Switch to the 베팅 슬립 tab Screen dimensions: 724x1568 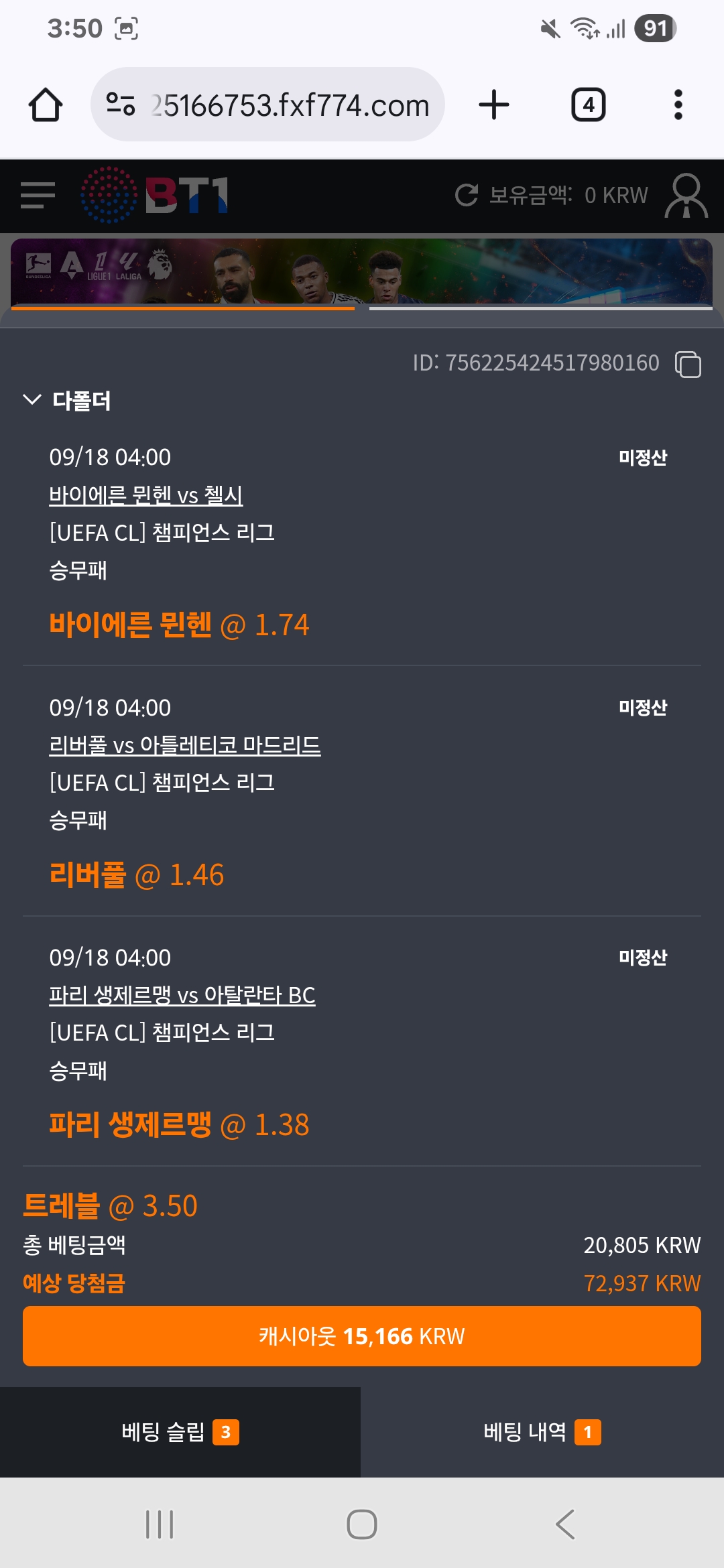coord(180,1432)
